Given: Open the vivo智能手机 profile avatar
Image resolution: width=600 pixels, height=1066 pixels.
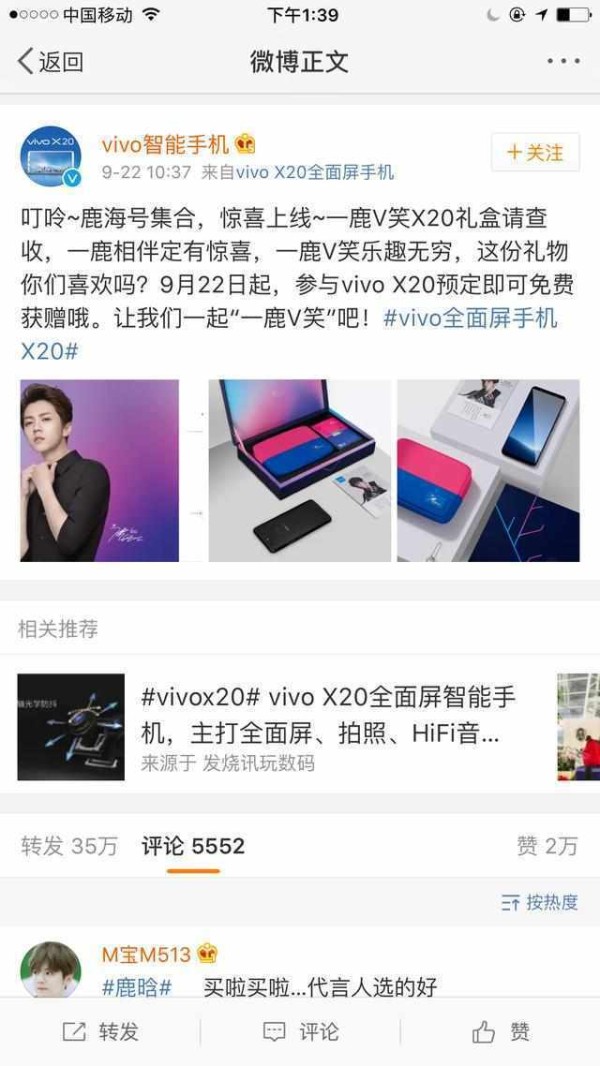Looking at the screenshot, I should point(50,156).
